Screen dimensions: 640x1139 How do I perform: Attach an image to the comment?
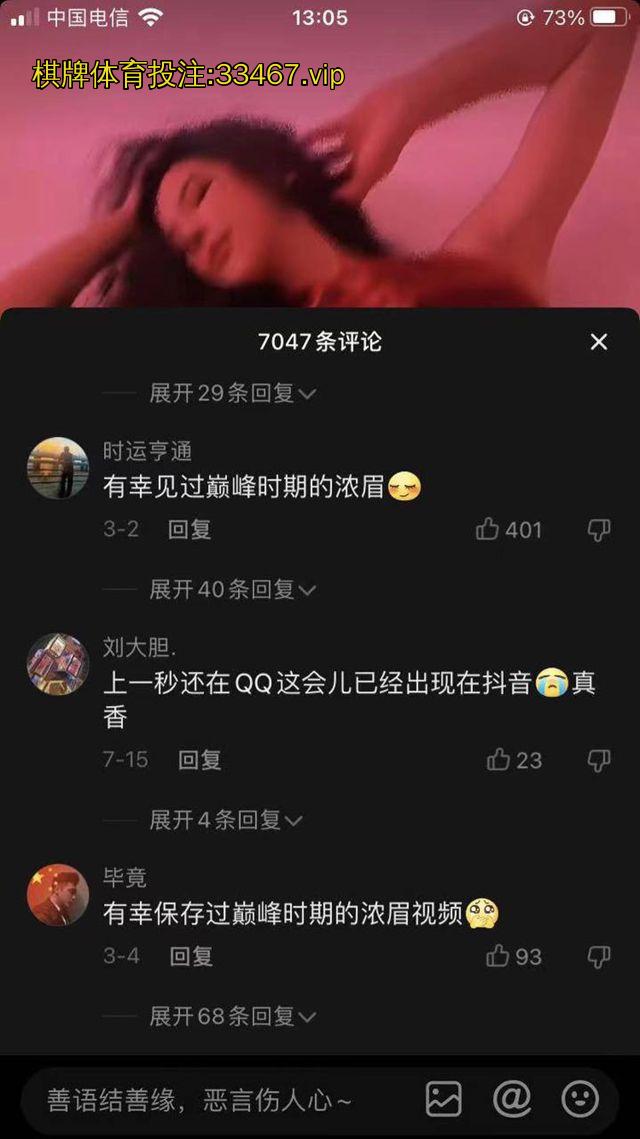coord(443,1099)
